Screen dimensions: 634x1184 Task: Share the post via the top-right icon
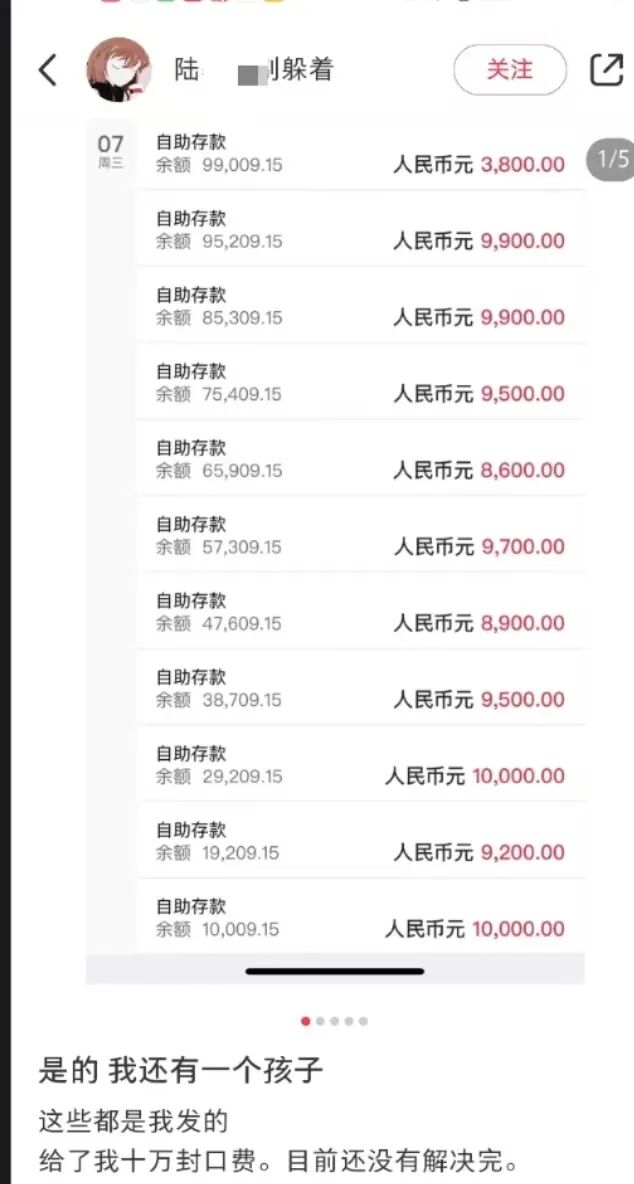(606, 69)
